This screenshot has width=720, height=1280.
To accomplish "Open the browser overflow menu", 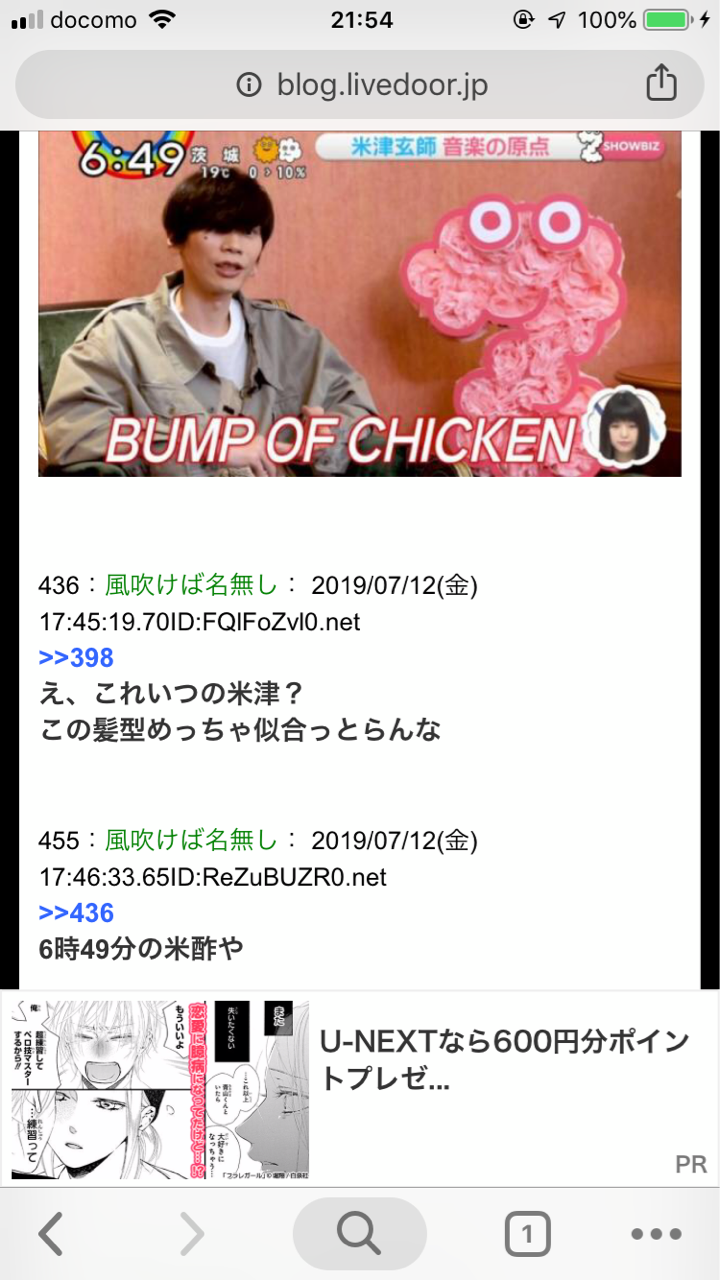I will [657, 1234].
